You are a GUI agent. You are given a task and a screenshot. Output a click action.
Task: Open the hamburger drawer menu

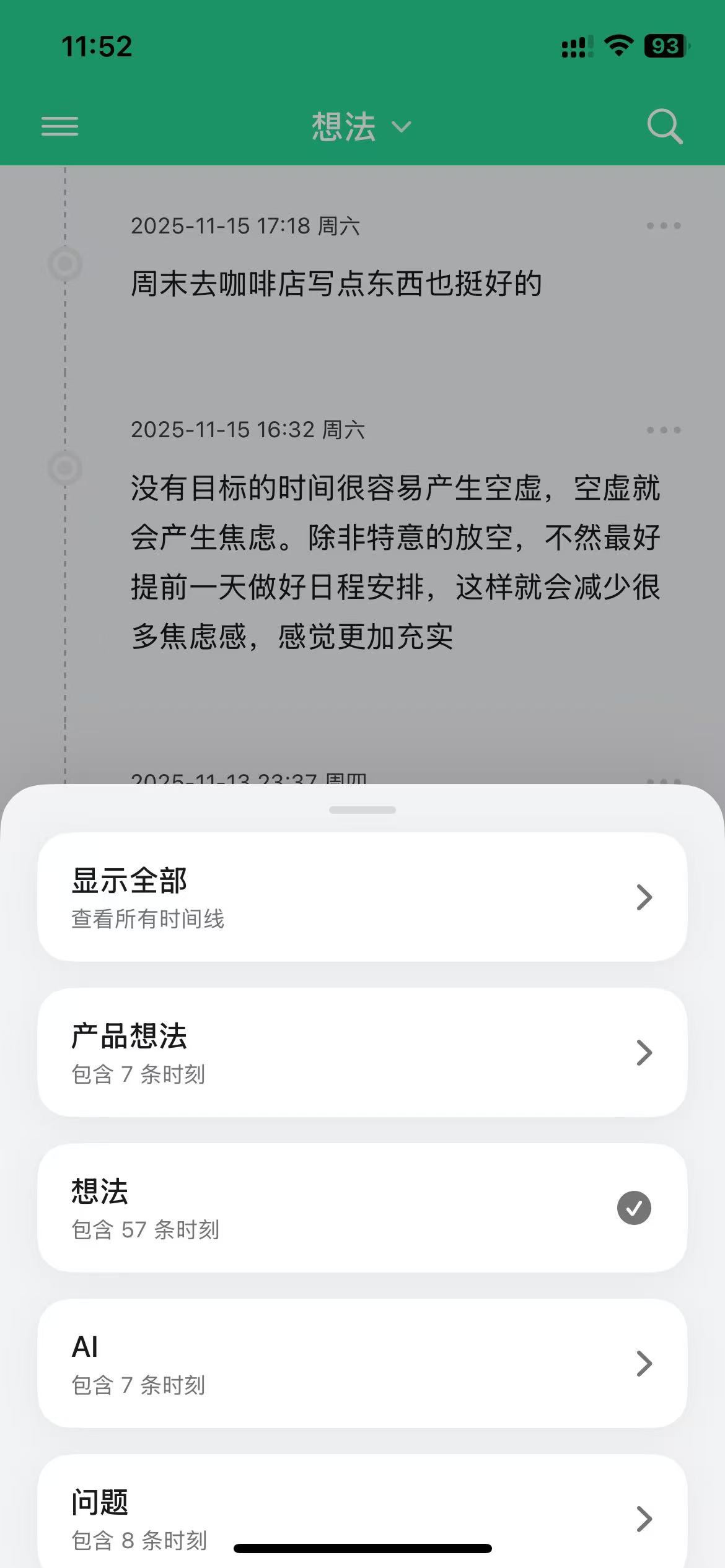59,126
